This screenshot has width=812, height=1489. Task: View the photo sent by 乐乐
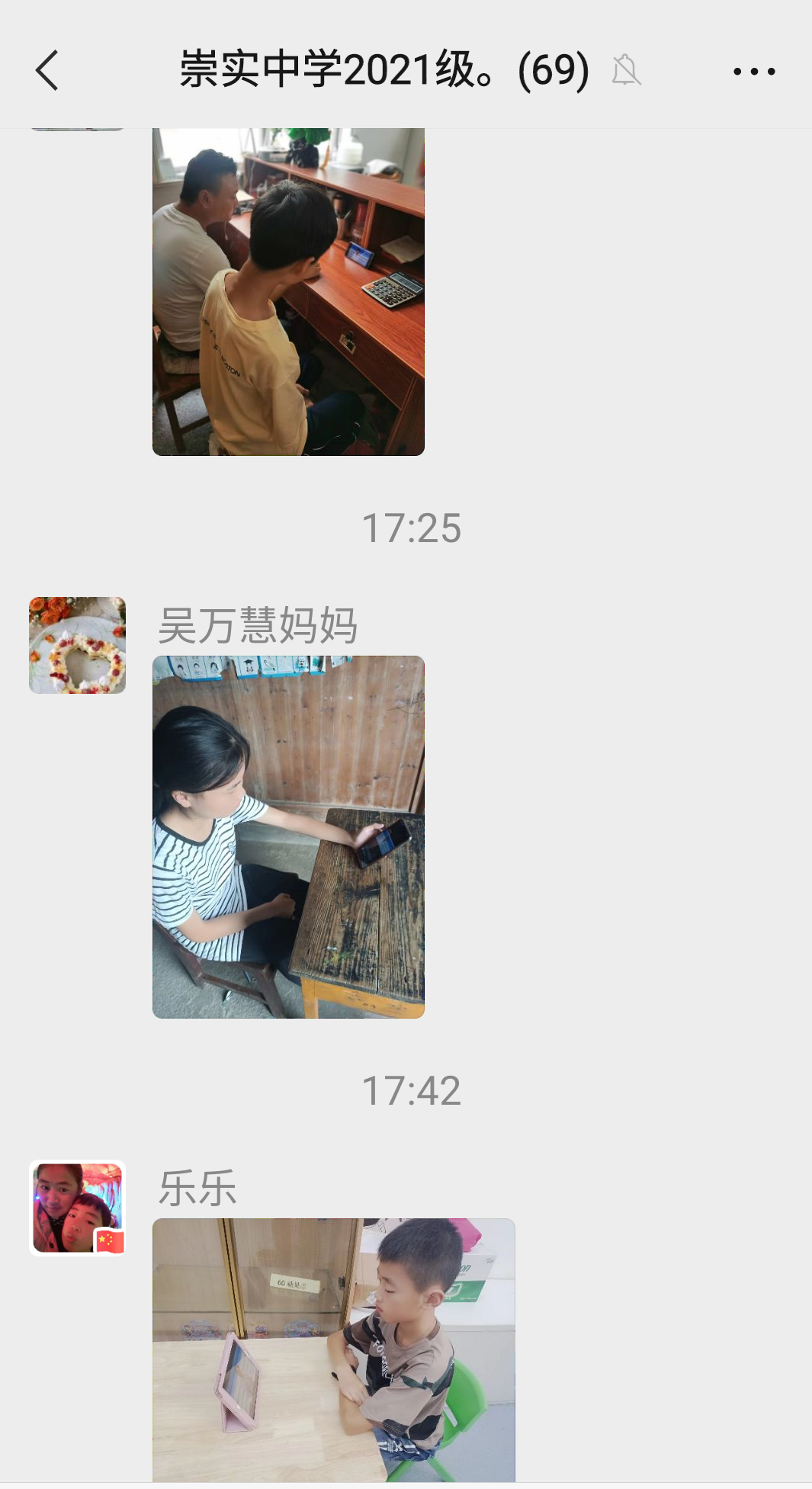(x=333, y=1349)
